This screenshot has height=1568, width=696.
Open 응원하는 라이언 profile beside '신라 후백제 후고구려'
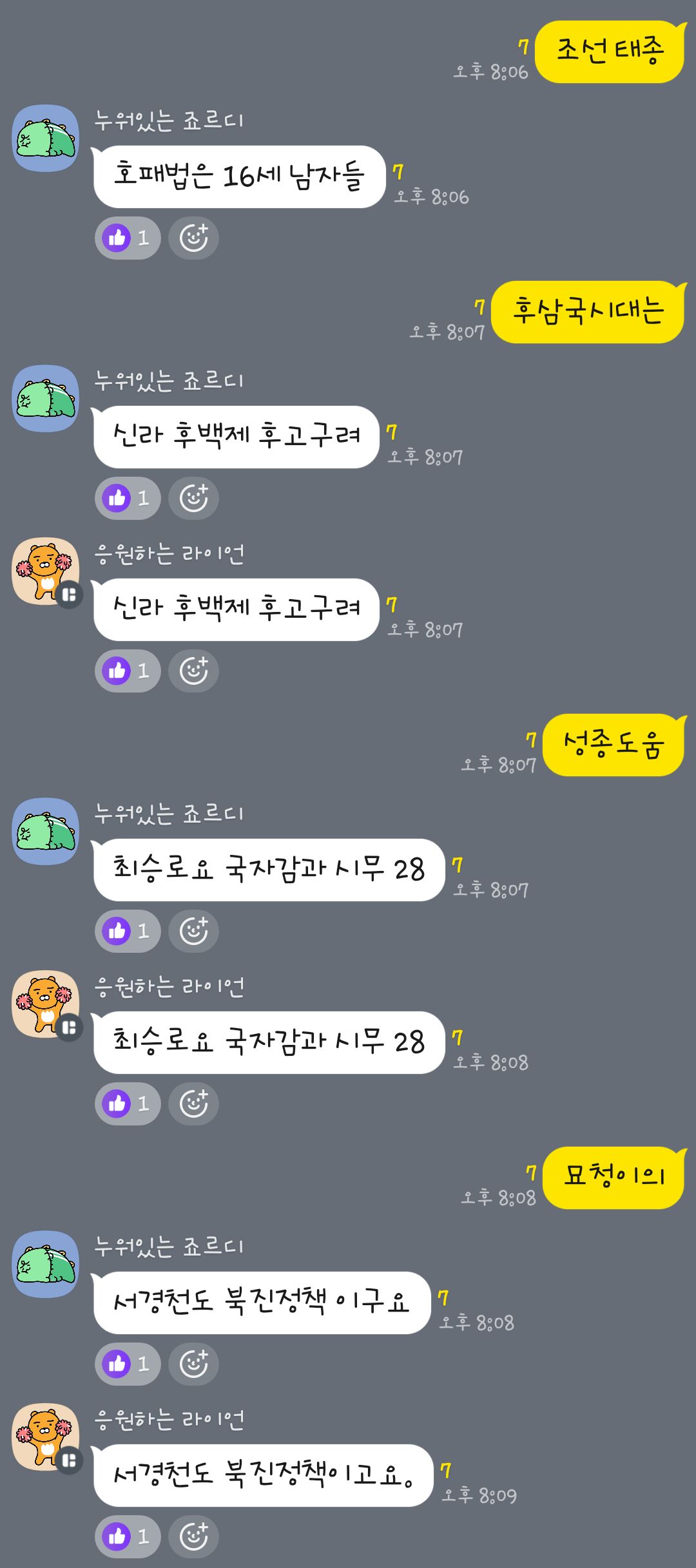(45, 571)
